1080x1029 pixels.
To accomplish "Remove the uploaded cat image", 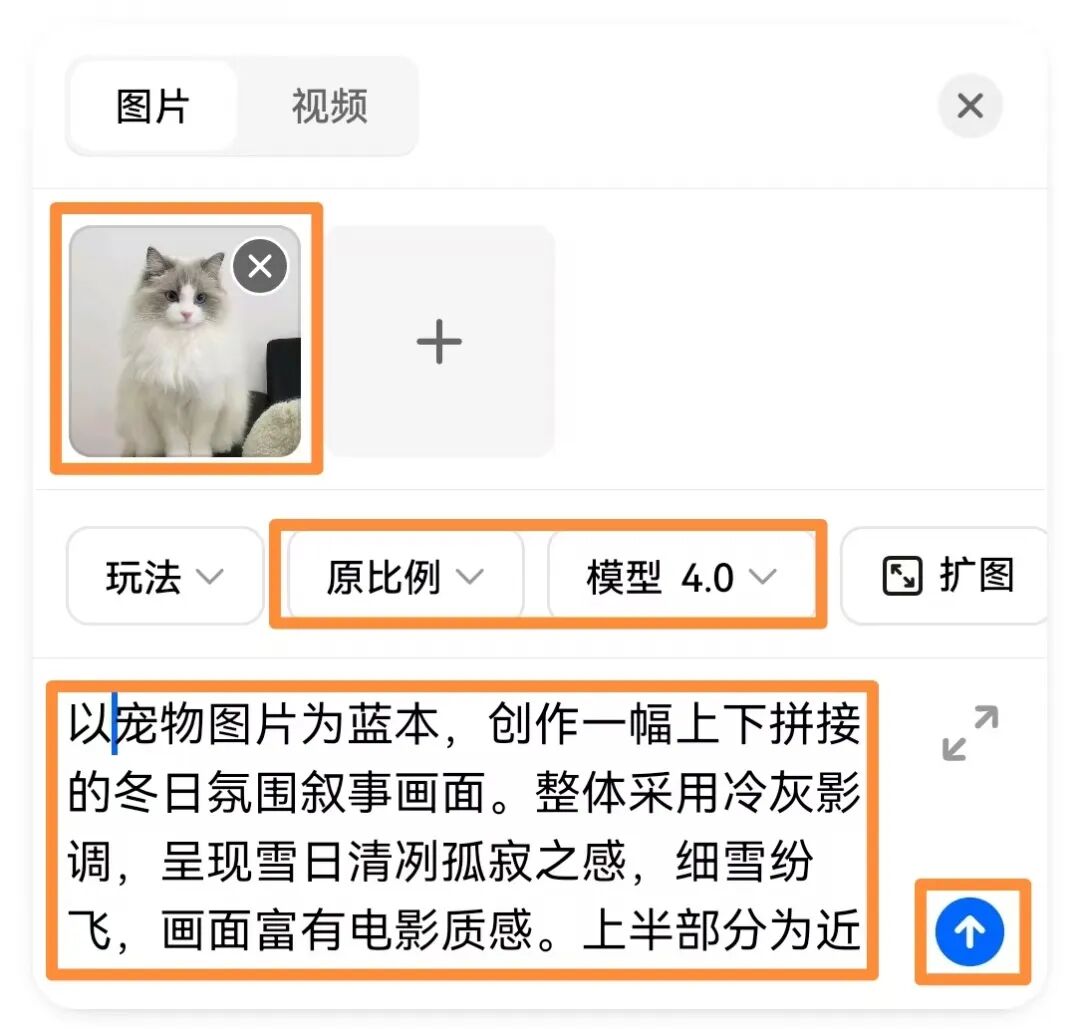I will pyautogui.click(x=260, y=266).
